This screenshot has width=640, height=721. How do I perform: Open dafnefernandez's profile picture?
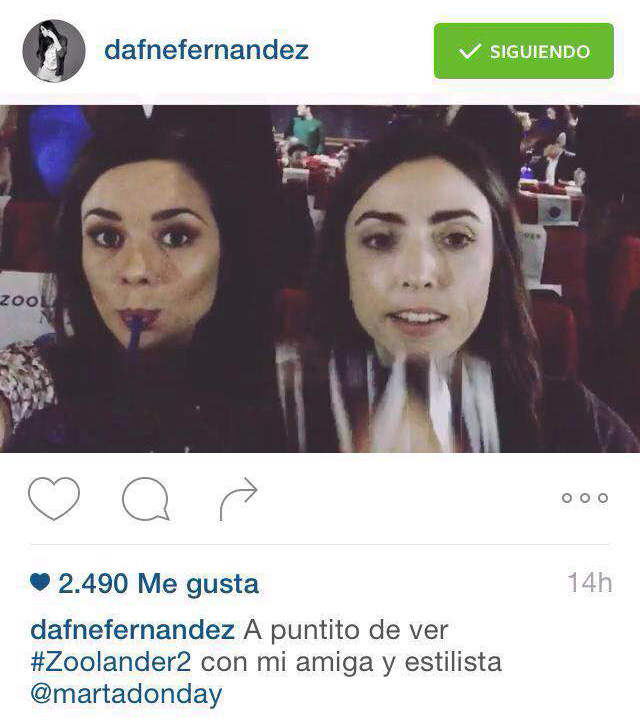54,51
